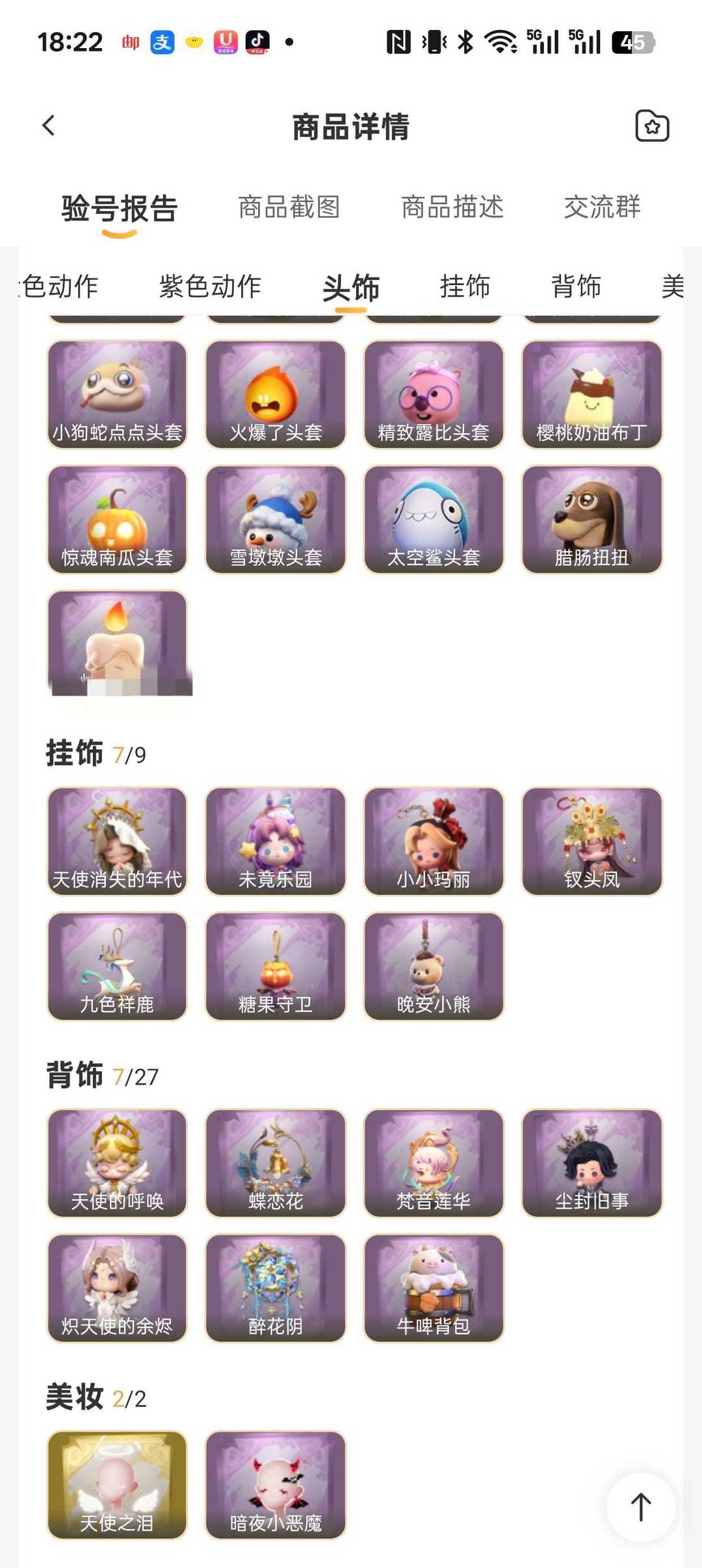Tap the favorite star icon
Viewport: 702px width, 1568px height.
point(652,126)
